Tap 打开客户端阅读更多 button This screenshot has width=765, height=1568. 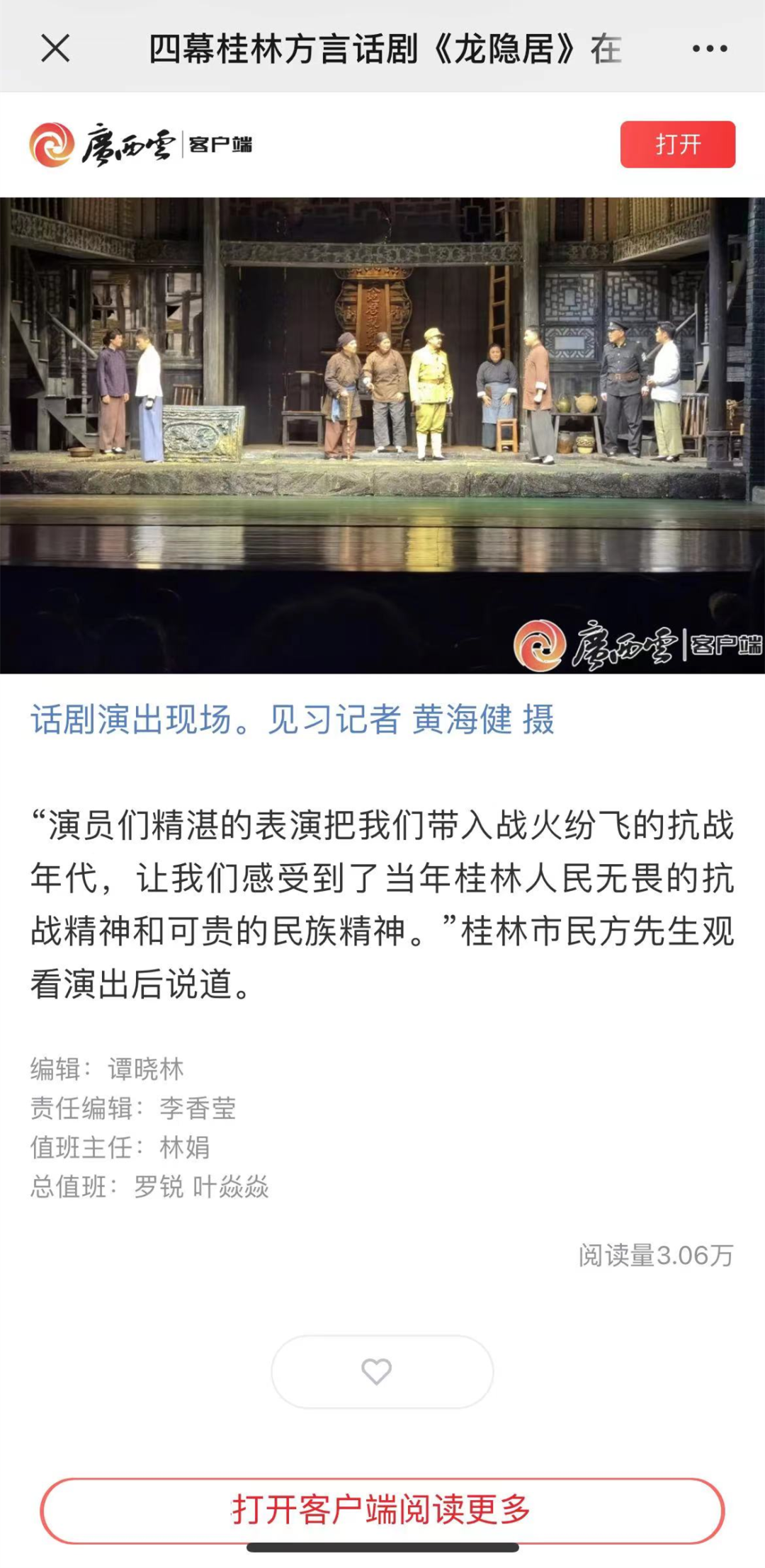click(382, 1511)
